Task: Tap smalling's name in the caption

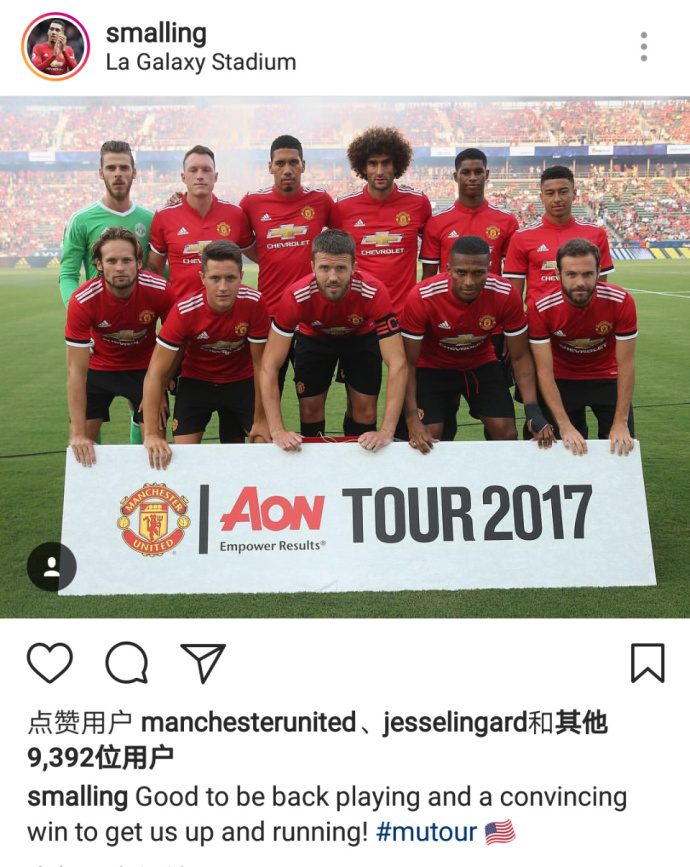Action: (78, 797)
